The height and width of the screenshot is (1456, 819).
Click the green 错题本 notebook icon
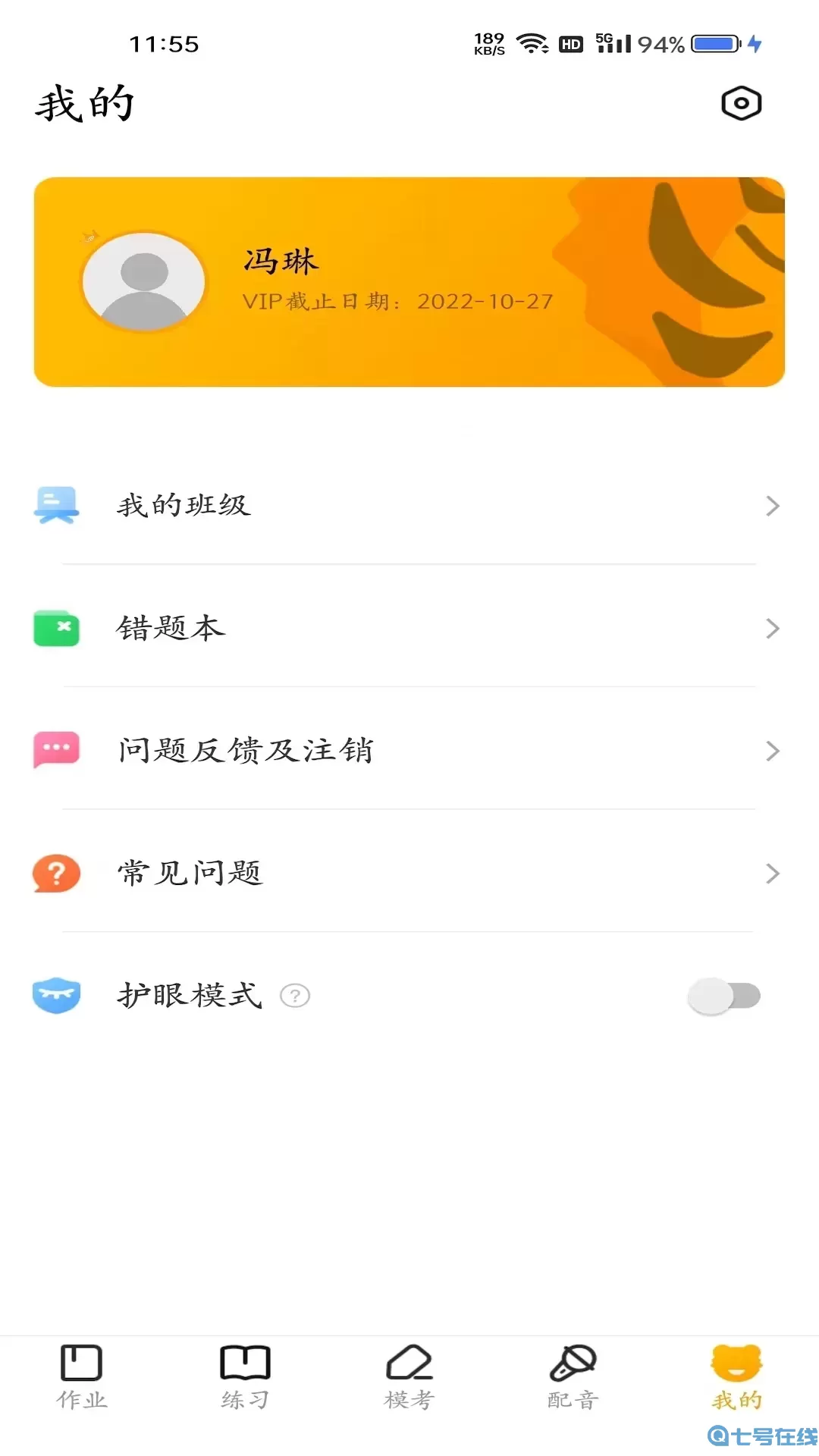point(56,628)
